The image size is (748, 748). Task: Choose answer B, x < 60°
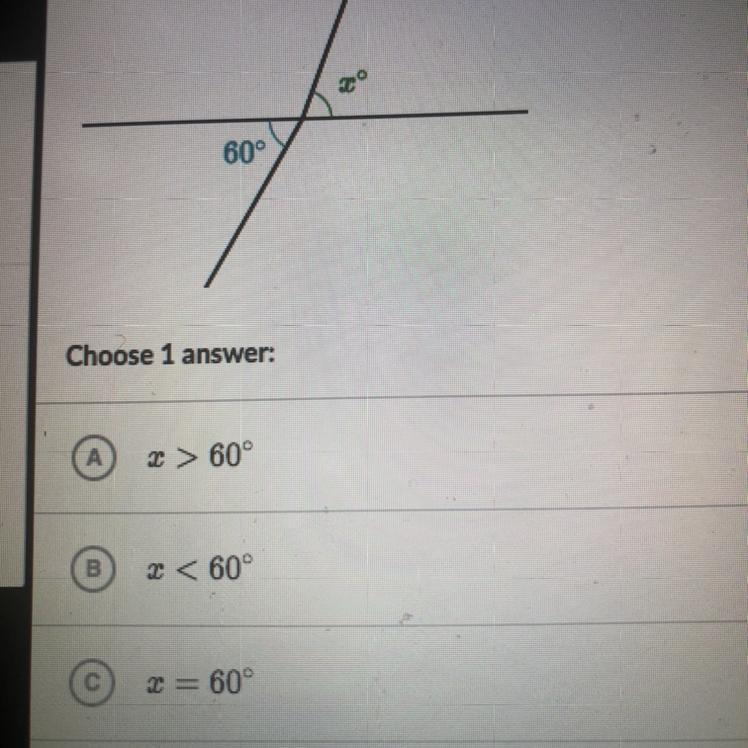[94, 570]
